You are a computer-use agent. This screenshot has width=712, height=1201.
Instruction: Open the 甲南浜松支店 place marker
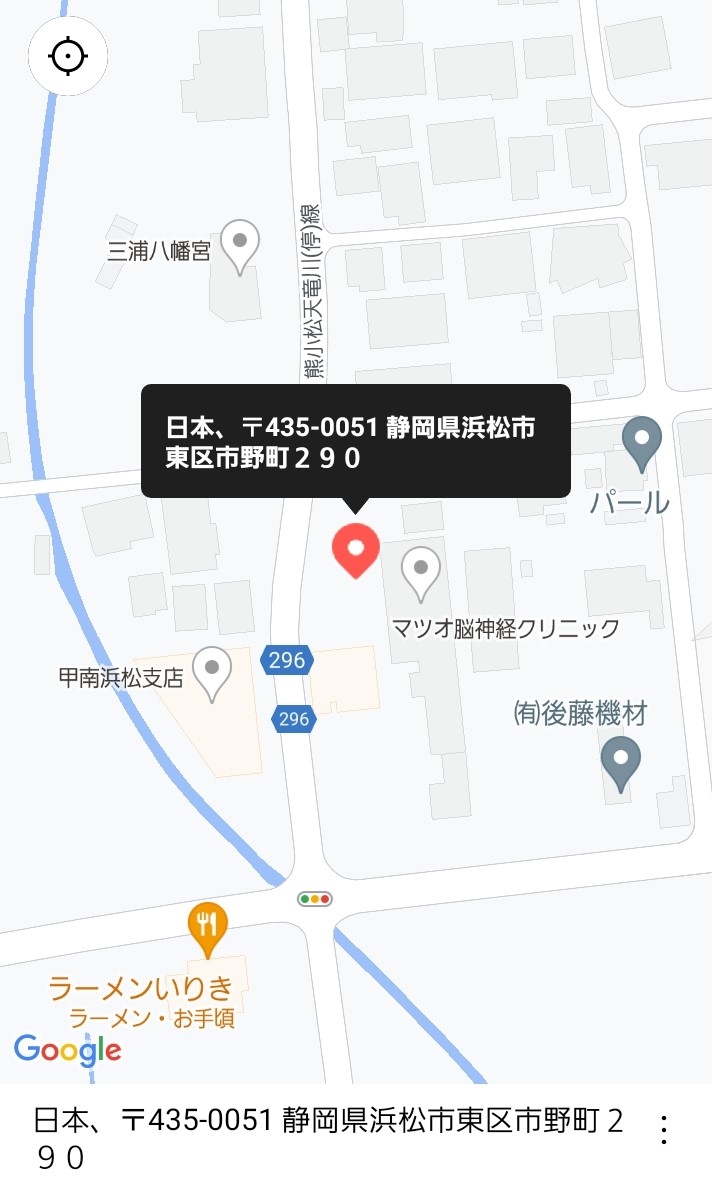(x=211, y=673)
